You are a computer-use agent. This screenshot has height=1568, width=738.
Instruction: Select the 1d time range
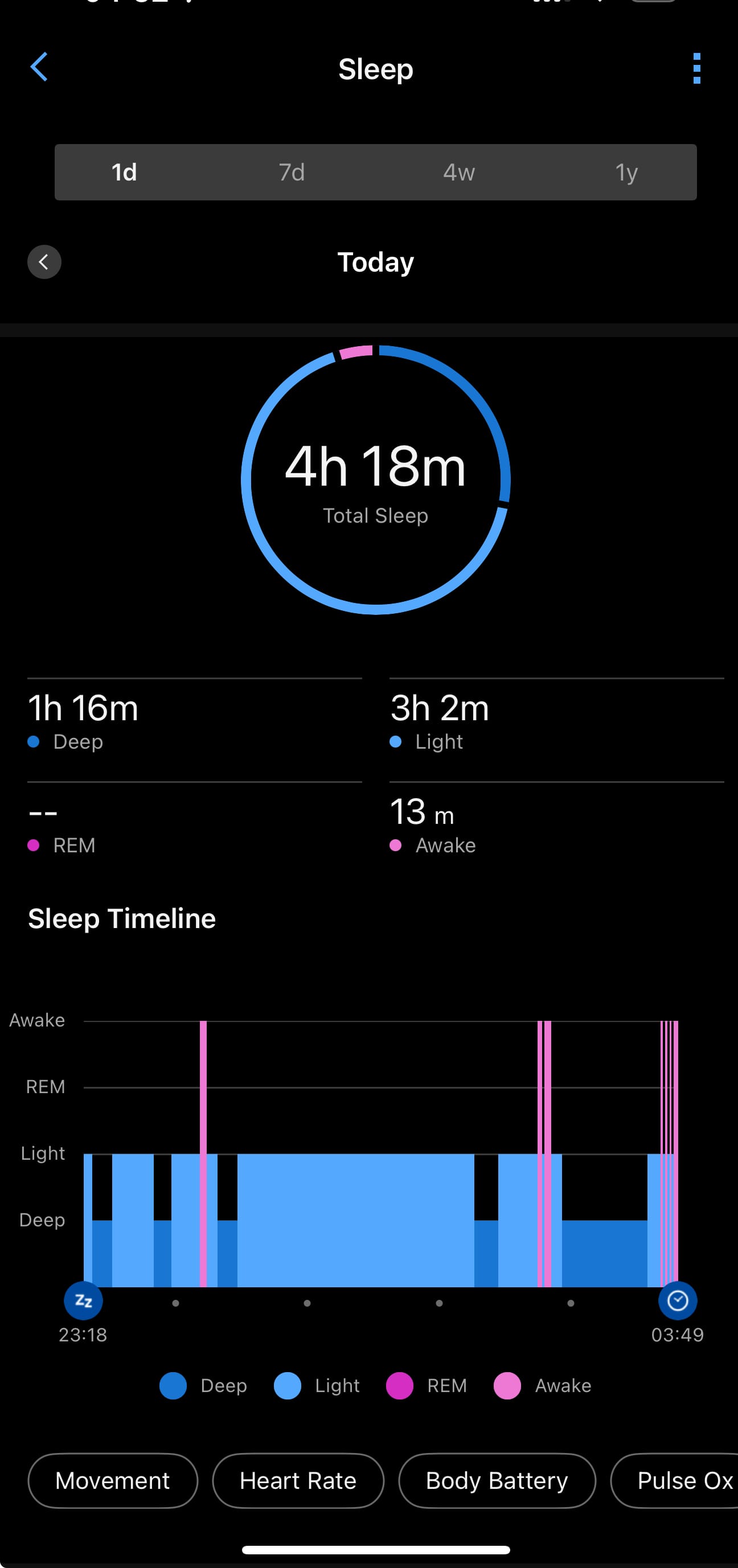tap(124, 173)
